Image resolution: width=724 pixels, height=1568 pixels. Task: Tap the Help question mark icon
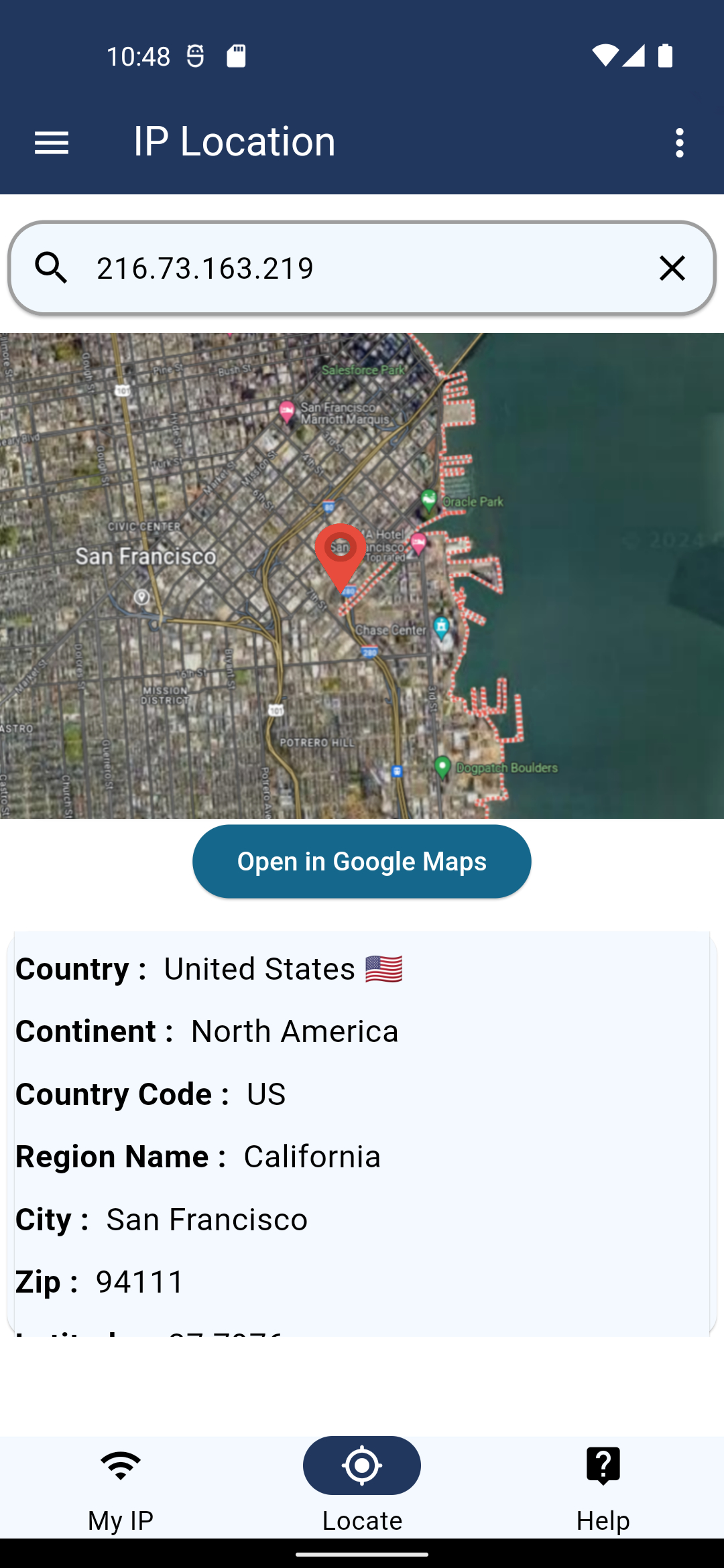click(602, 1465)
